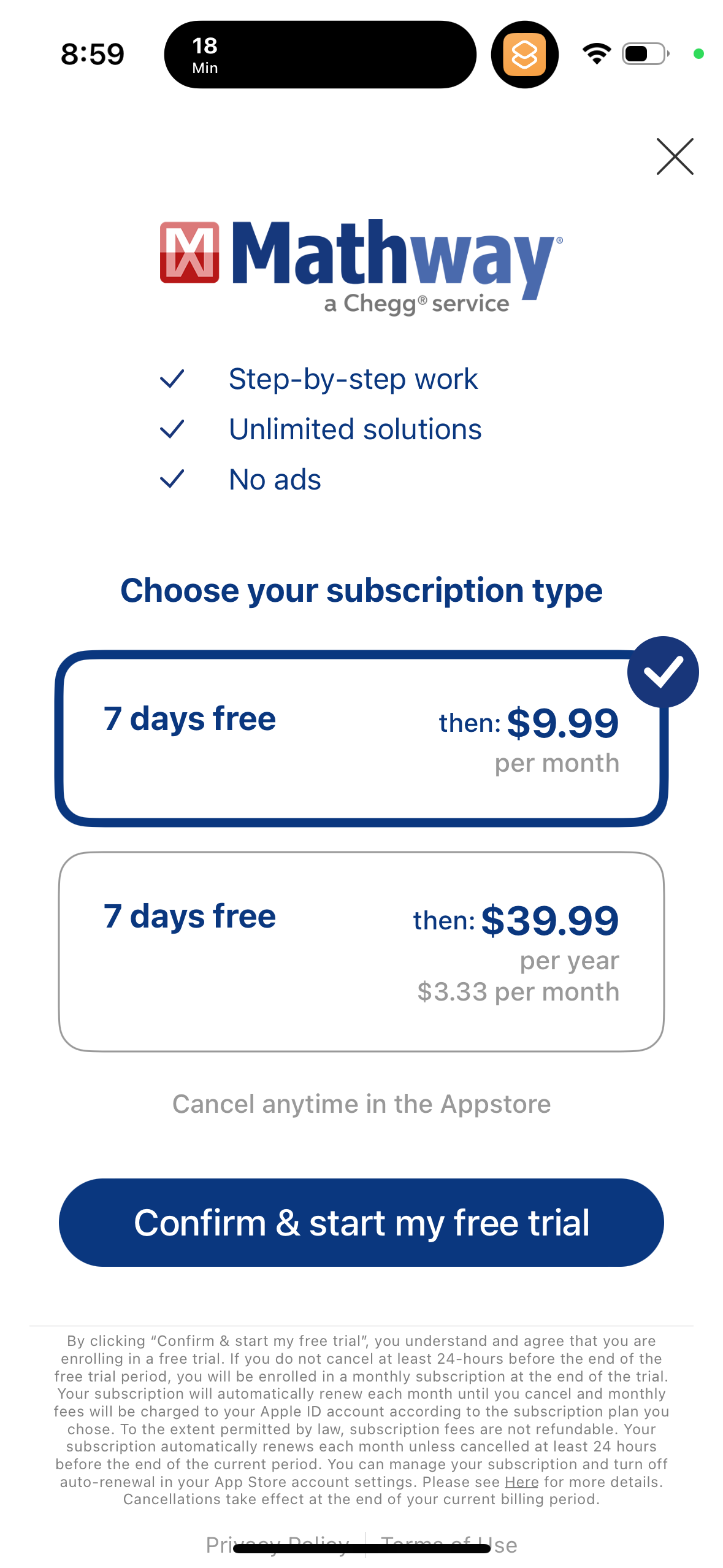The image size is (723, 1568).
Task: Select the $9.99 per month subscription plan
Action: click(362, 736)
